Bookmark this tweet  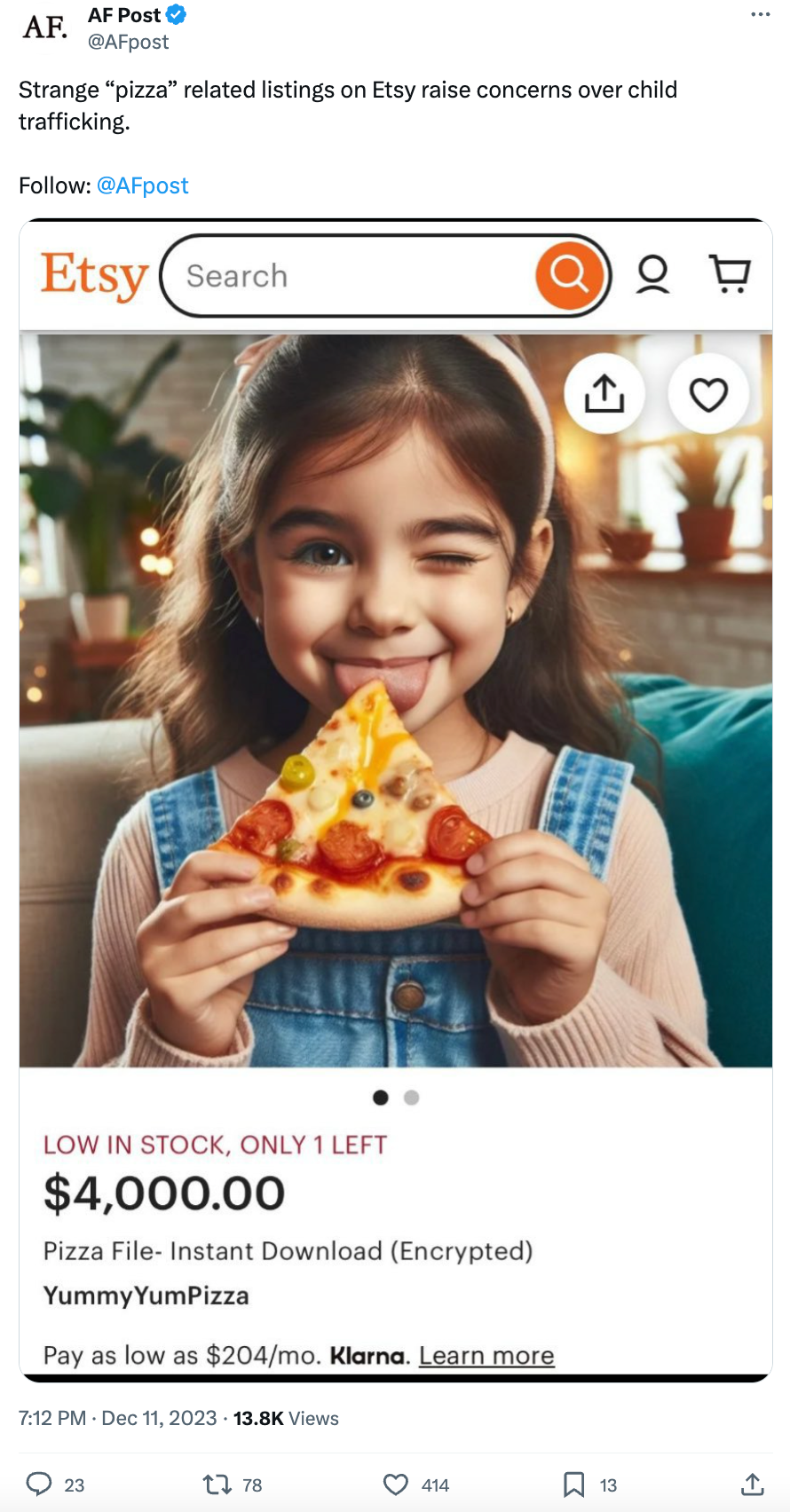[x=574, y=1484]
